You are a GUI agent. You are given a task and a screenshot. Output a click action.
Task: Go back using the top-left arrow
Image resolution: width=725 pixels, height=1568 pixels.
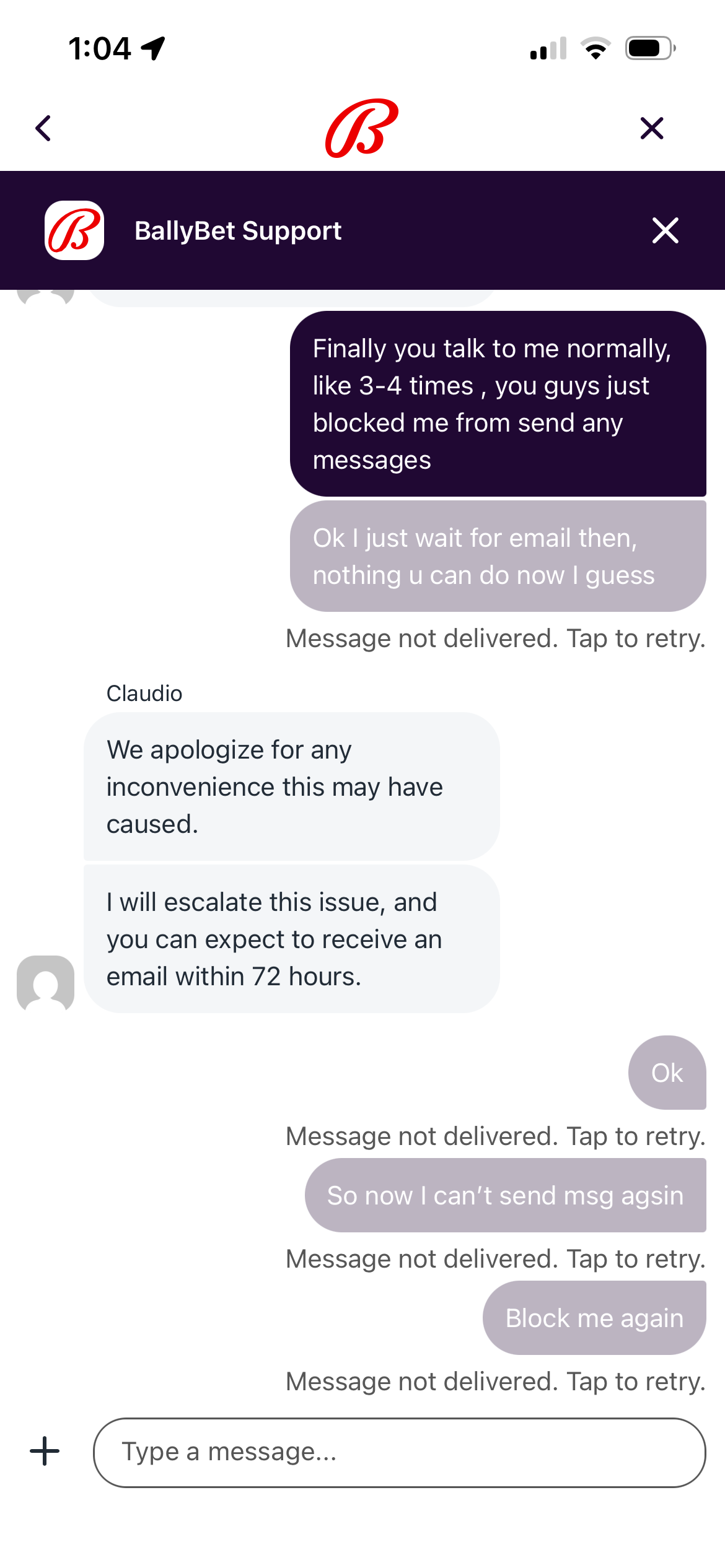tap(43, 128)
